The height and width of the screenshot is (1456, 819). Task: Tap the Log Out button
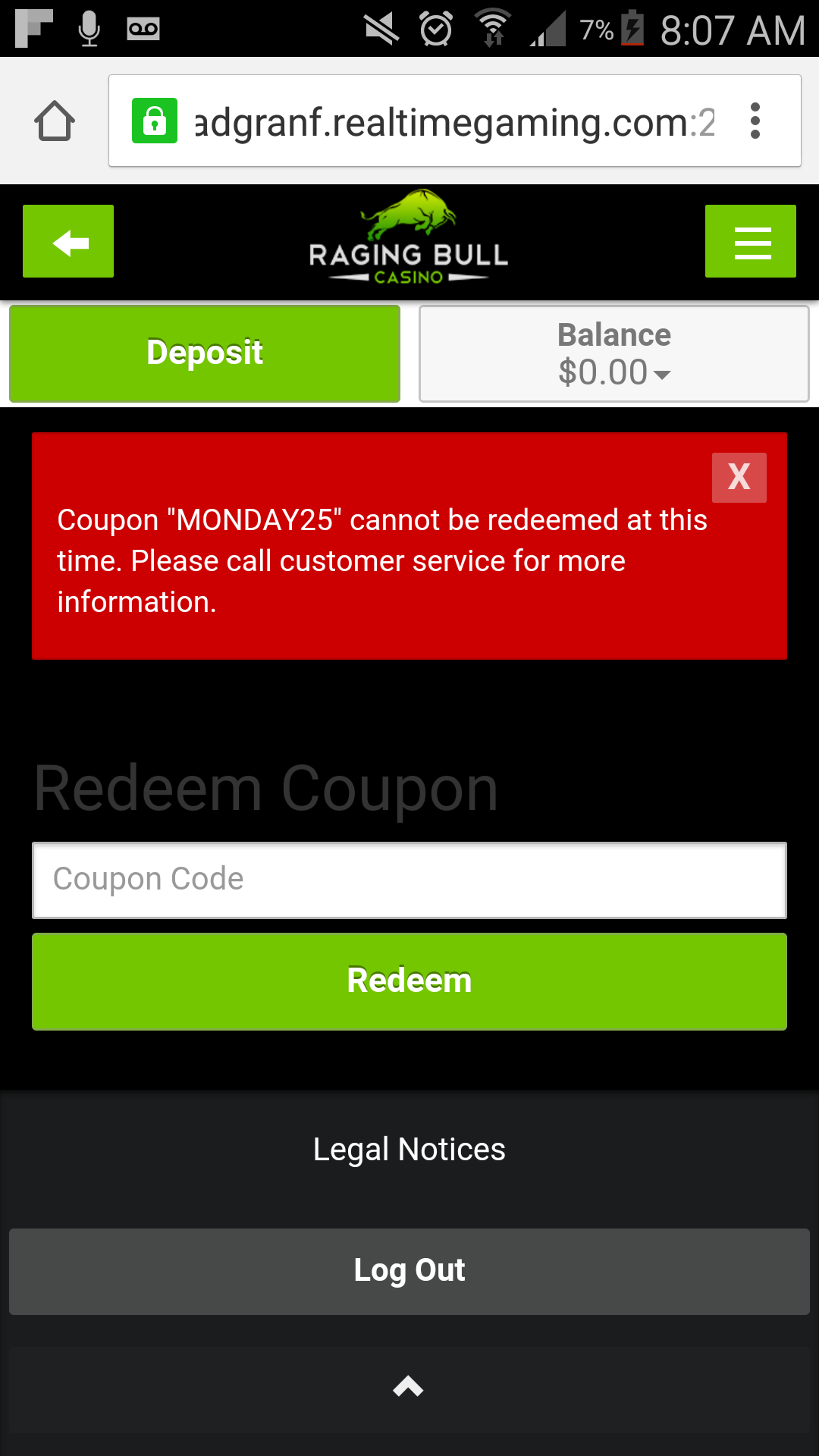[409, 1272]
